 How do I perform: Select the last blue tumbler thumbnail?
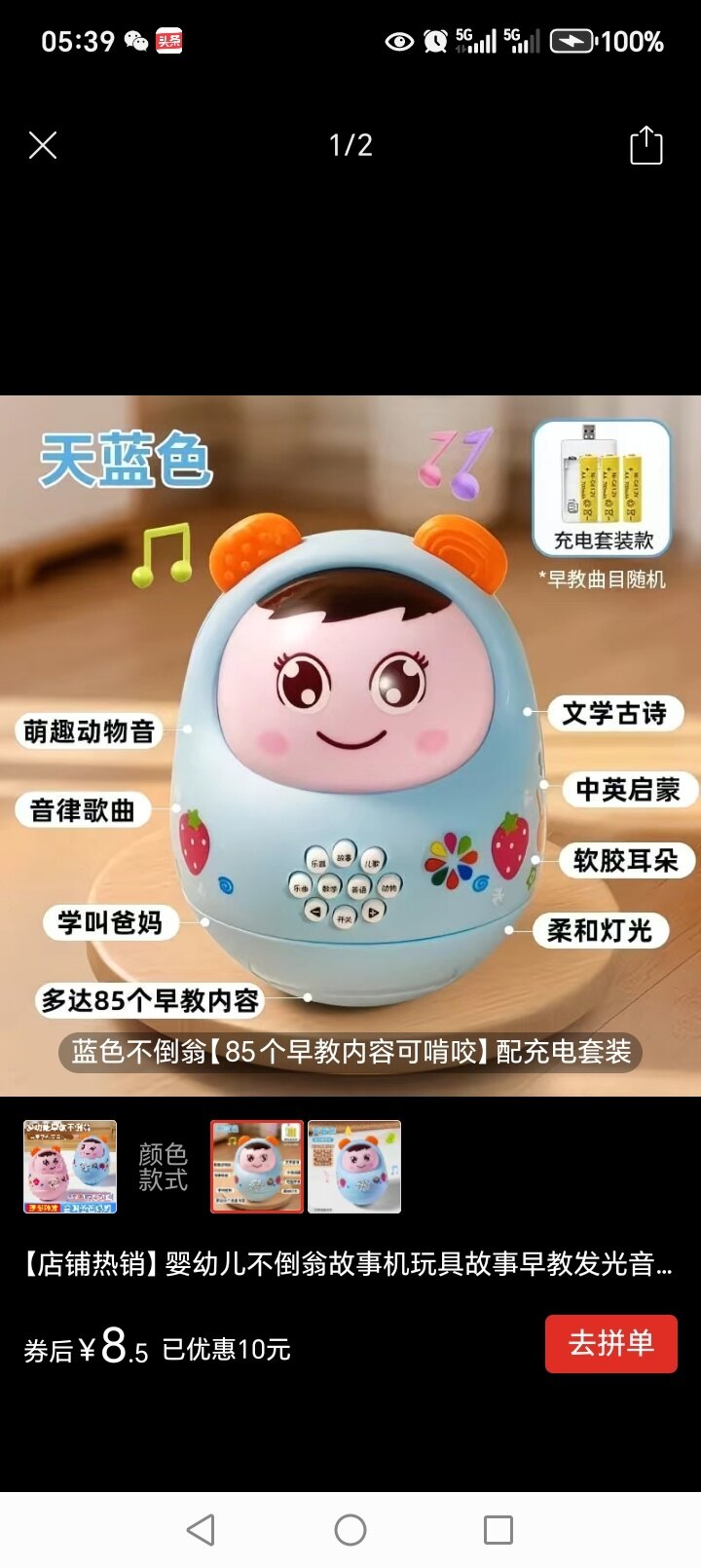354,1166
